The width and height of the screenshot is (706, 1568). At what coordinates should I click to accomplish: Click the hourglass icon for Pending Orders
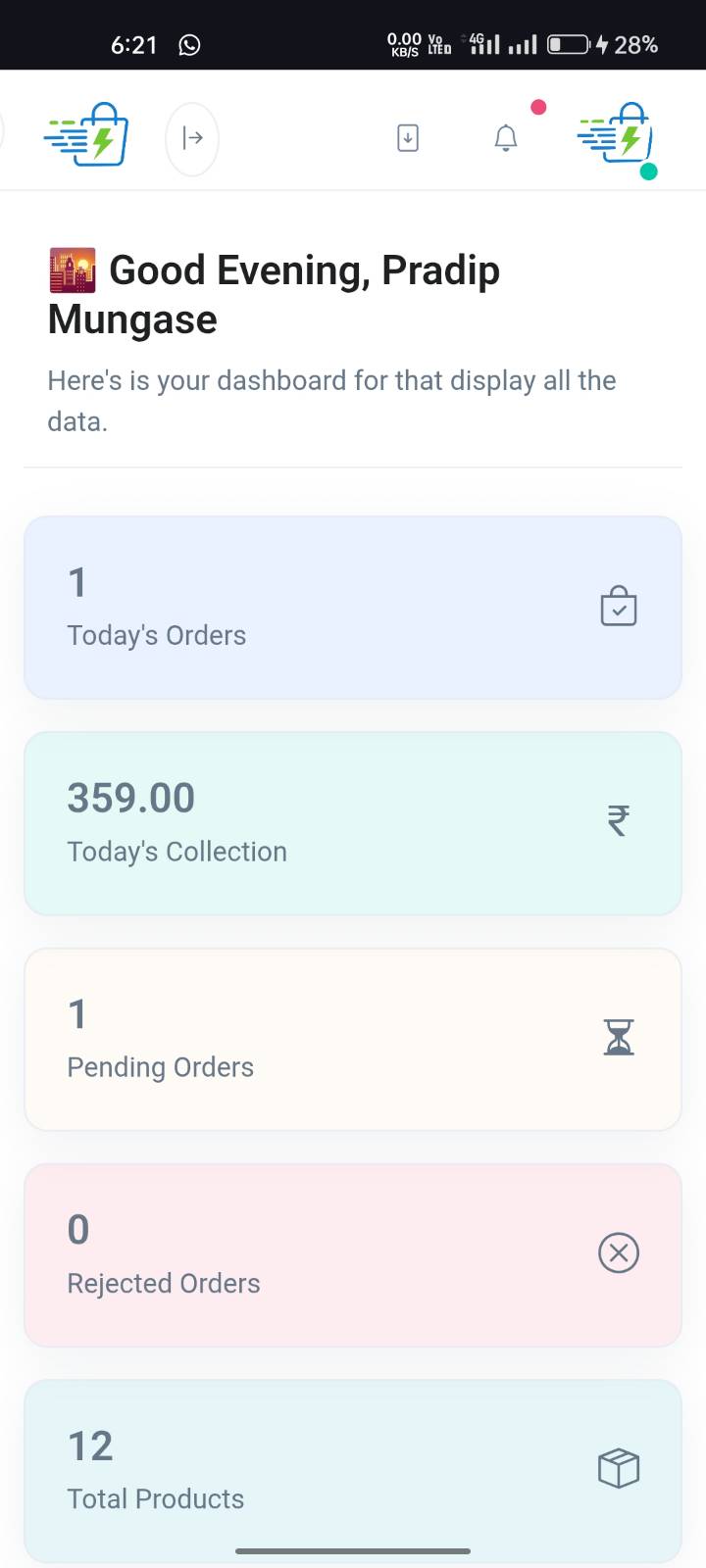pos(618,1036)
